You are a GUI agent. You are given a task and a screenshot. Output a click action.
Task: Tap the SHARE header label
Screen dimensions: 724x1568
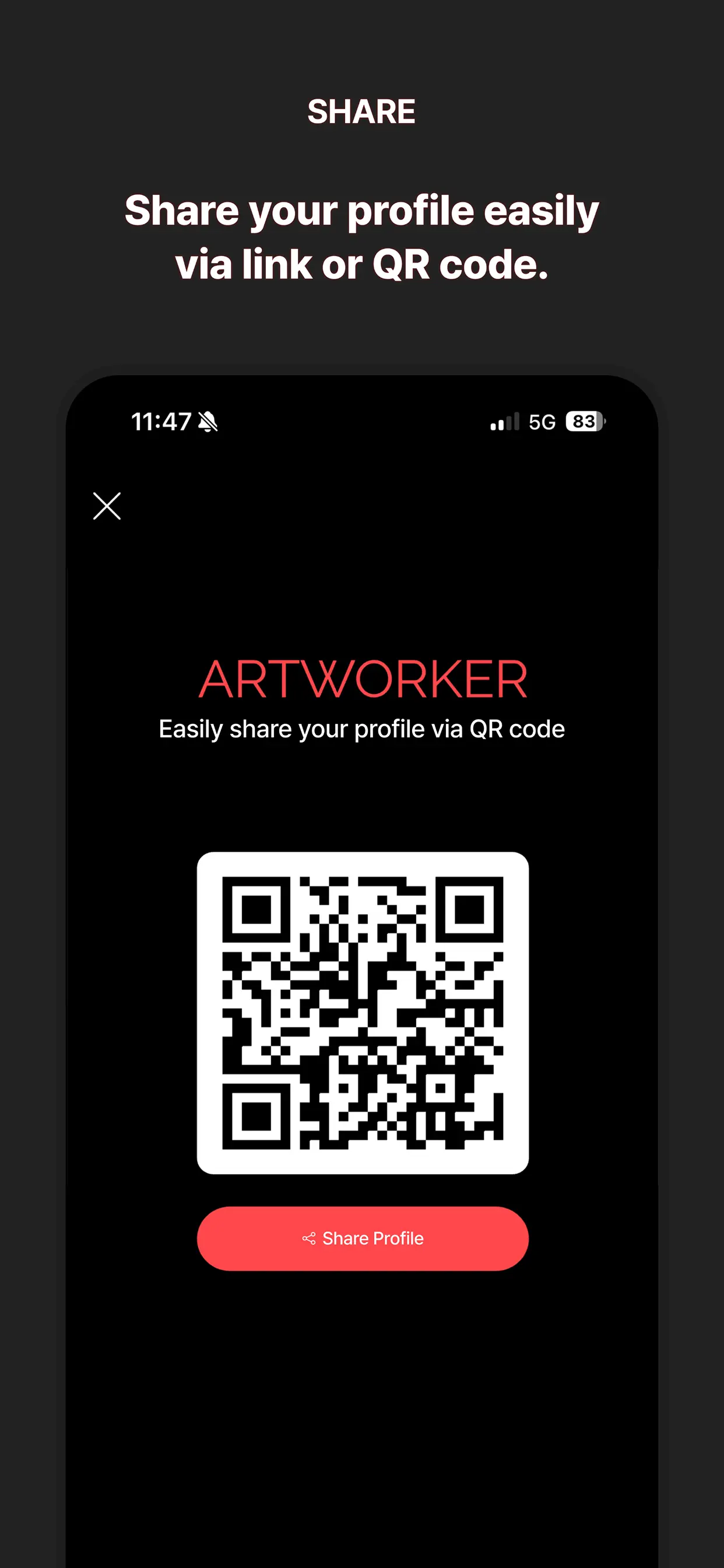(x=361, y=111)
